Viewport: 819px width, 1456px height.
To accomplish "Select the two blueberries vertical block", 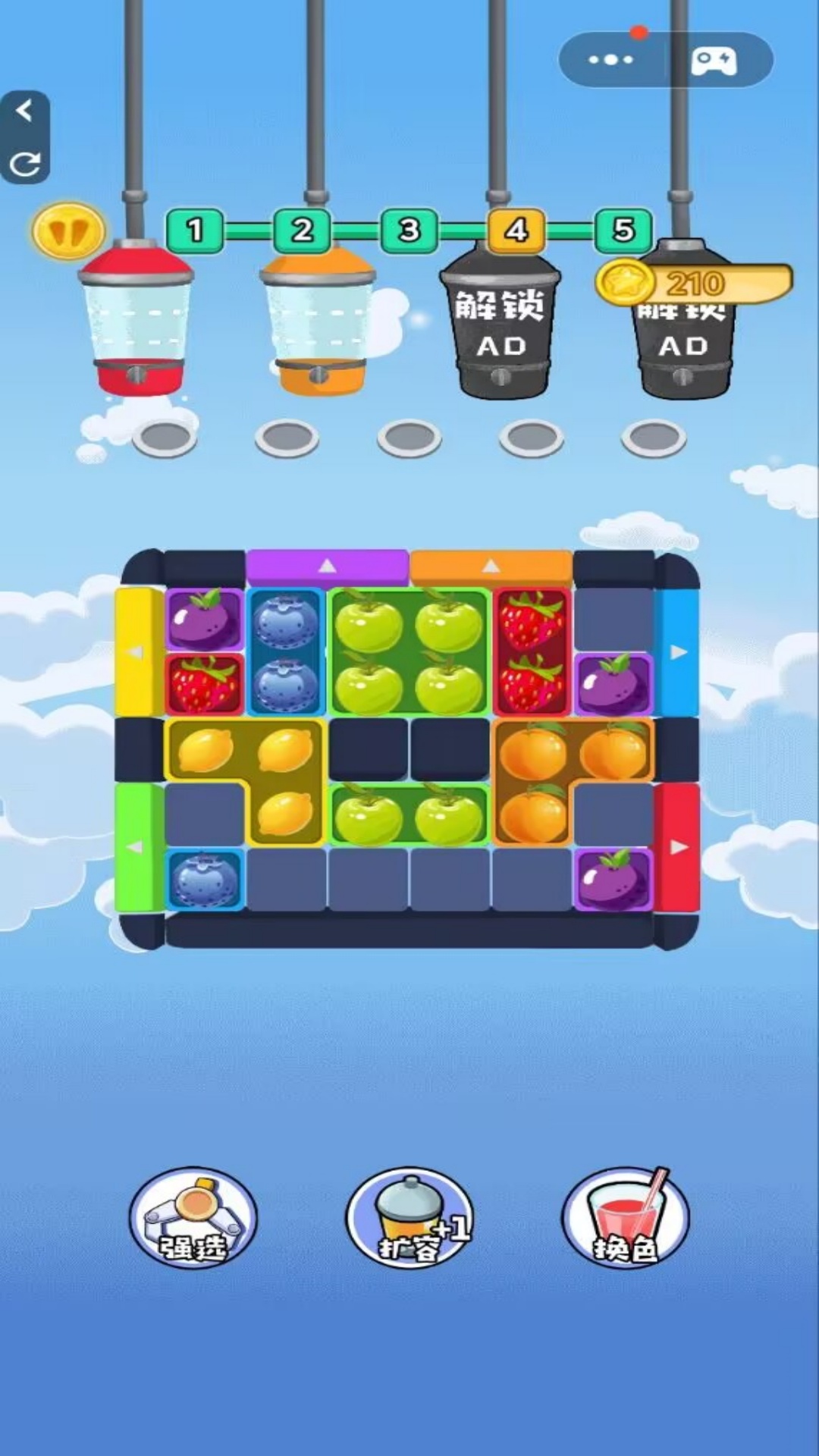I will click(x=286, y=652).
